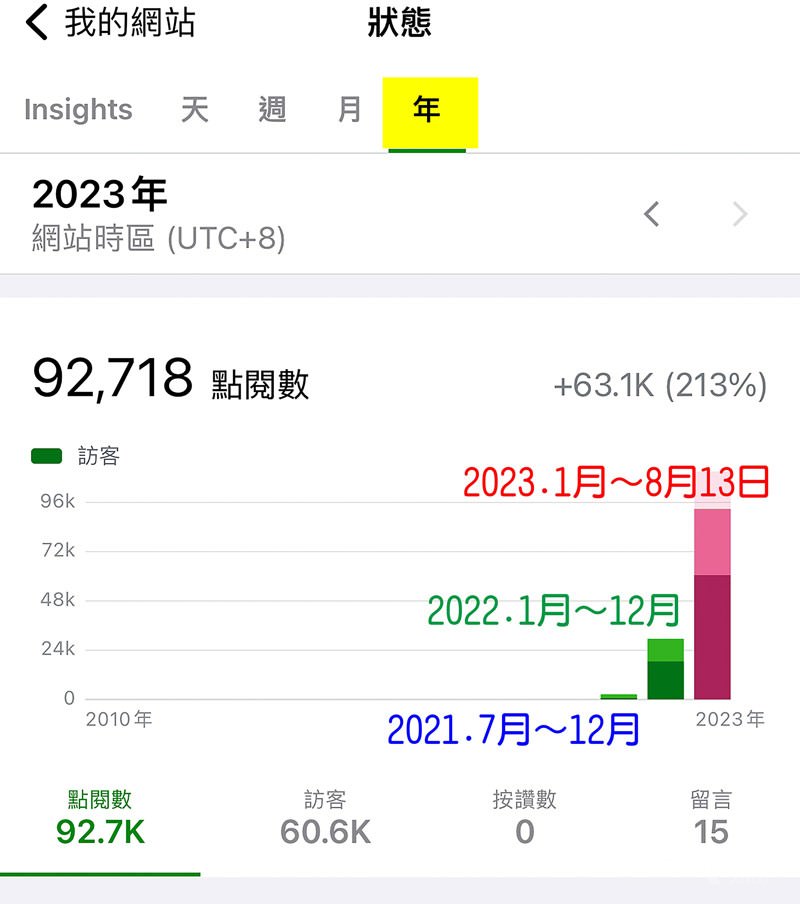Select the 點閱數 92.7K metric

coord(99,816)
